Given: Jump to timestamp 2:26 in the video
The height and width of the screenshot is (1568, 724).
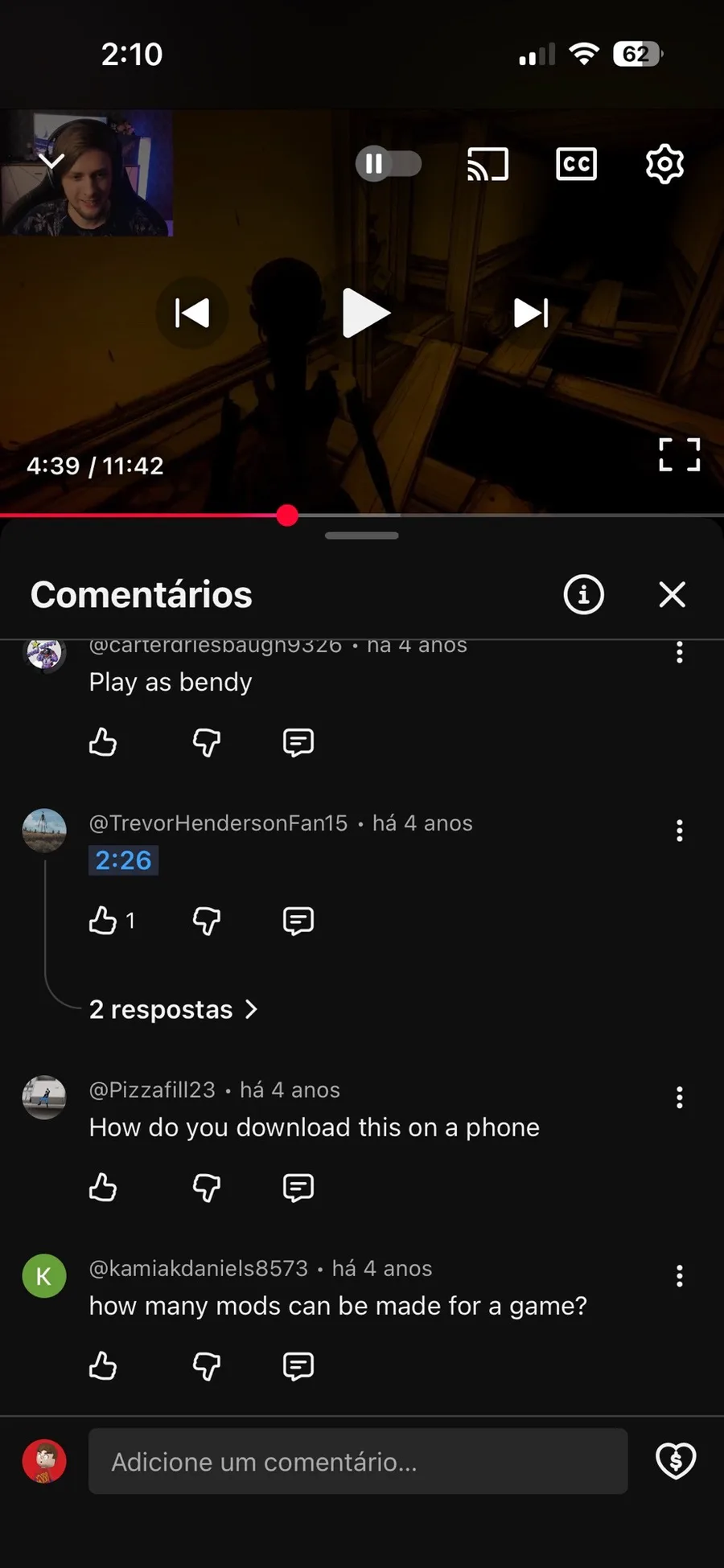Looking at the screenshot, I should point(123,860).
